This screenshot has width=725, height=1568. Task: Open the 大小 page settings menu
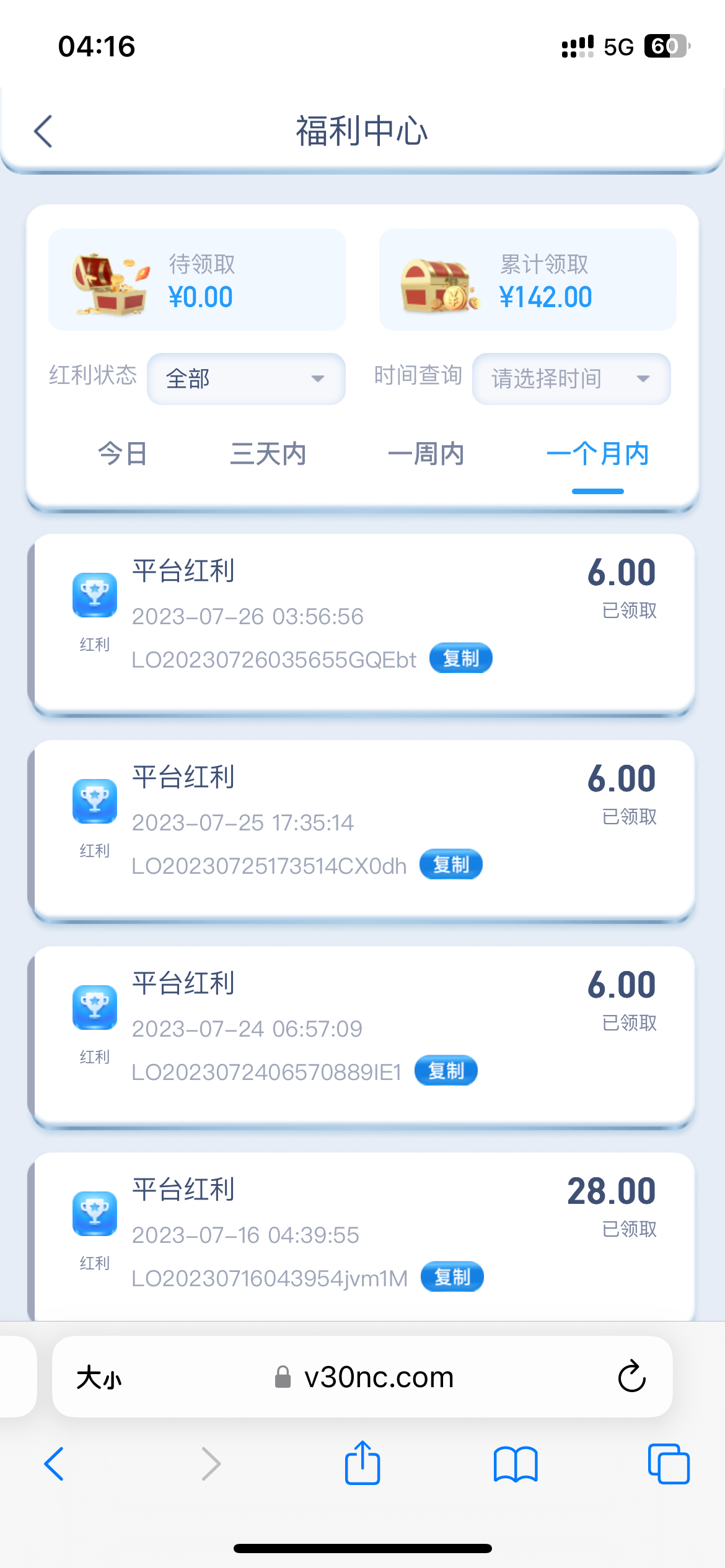(99, 1378)
